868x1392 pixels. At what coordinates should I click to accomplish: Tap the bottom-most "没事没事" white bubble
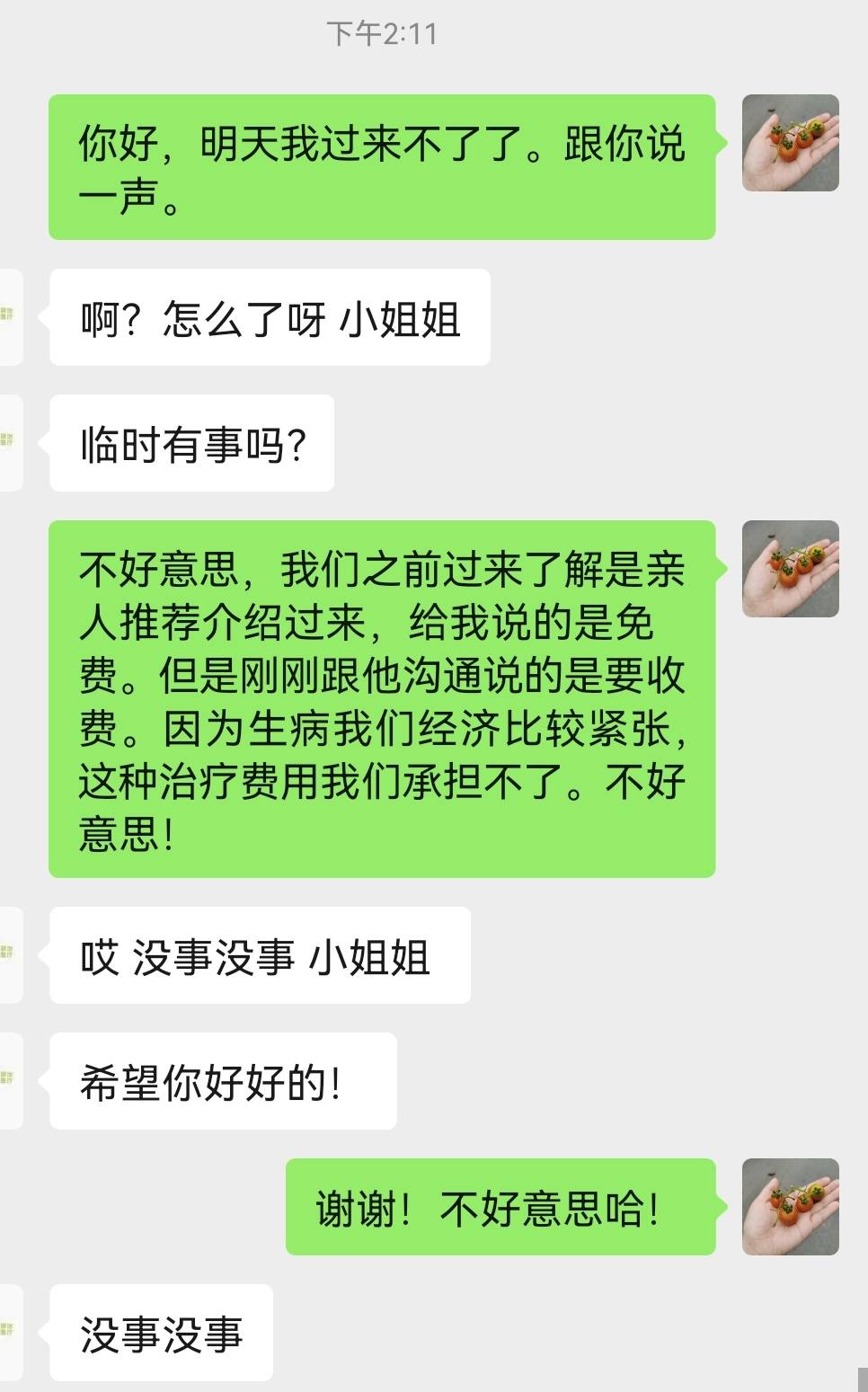(x=162, y=1334)
